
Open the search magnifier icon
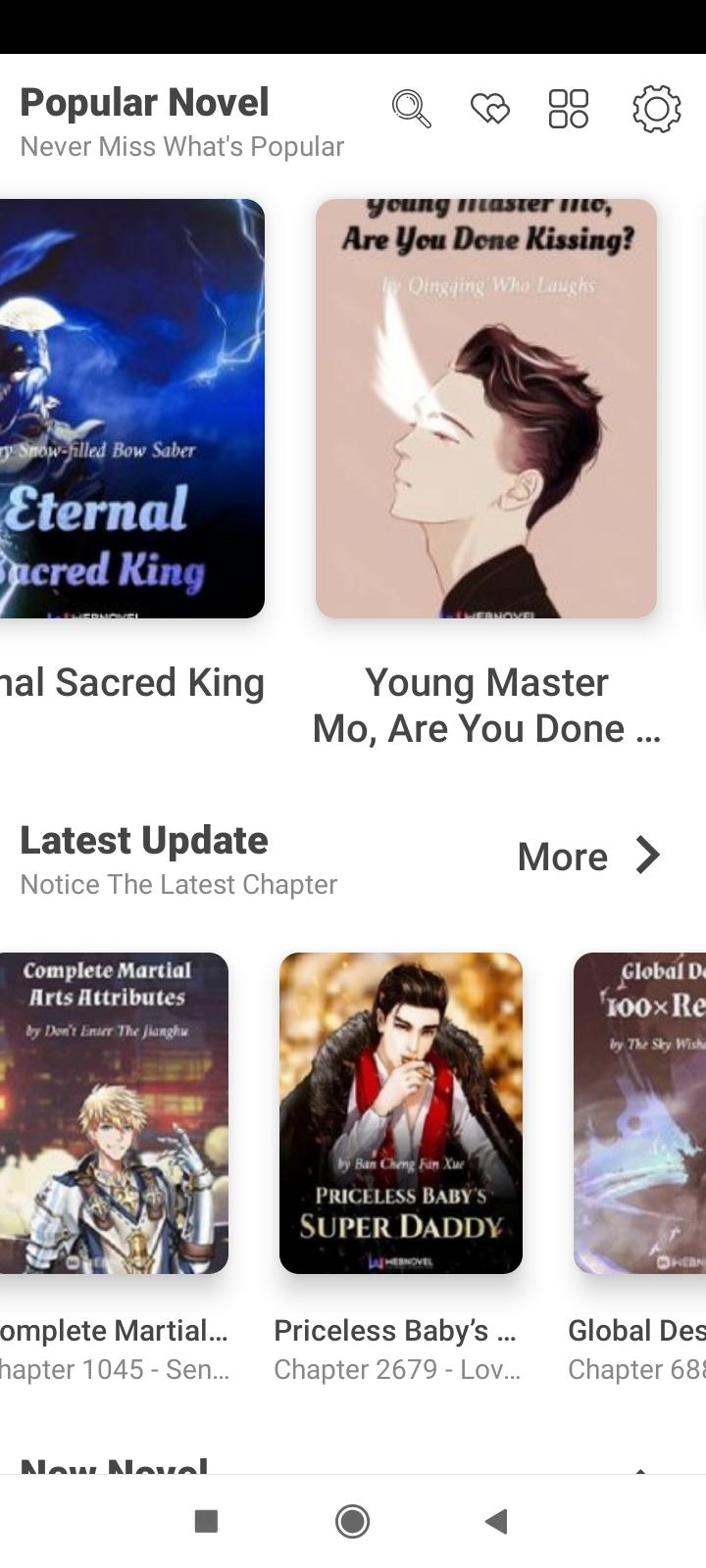tap(412, 109)
